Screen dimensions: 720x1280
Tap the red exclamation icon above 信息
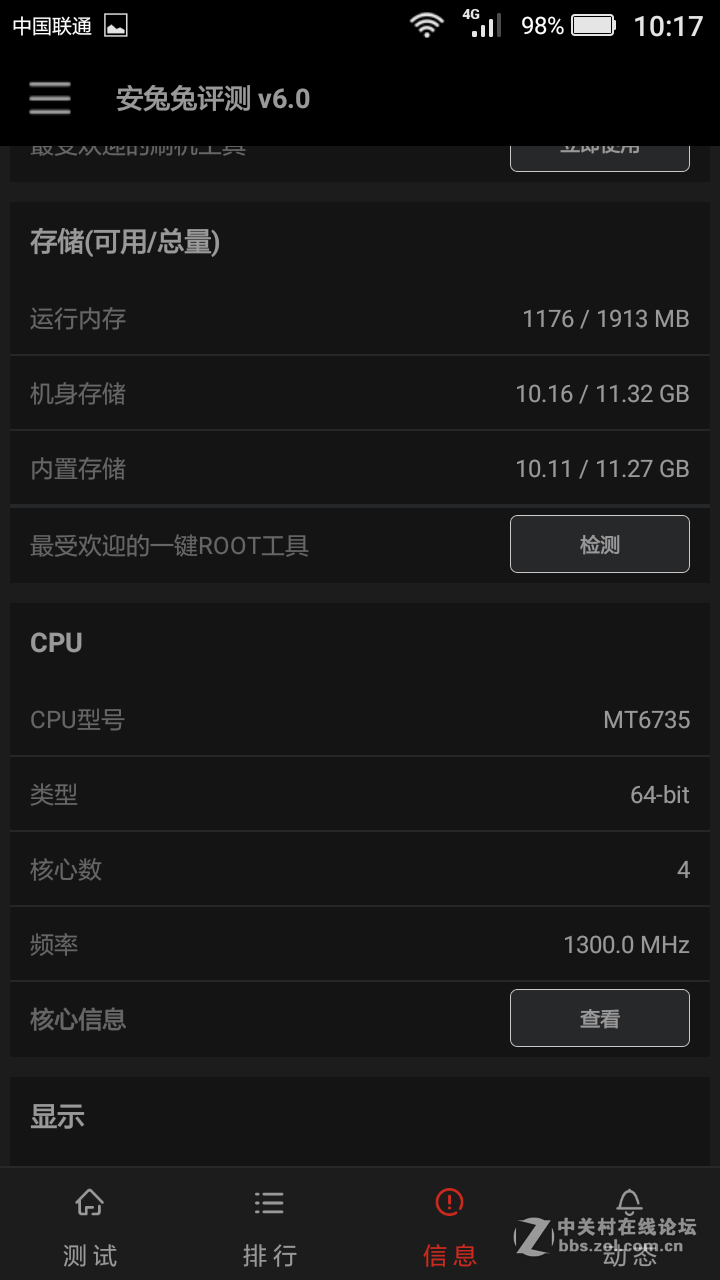450,1203
